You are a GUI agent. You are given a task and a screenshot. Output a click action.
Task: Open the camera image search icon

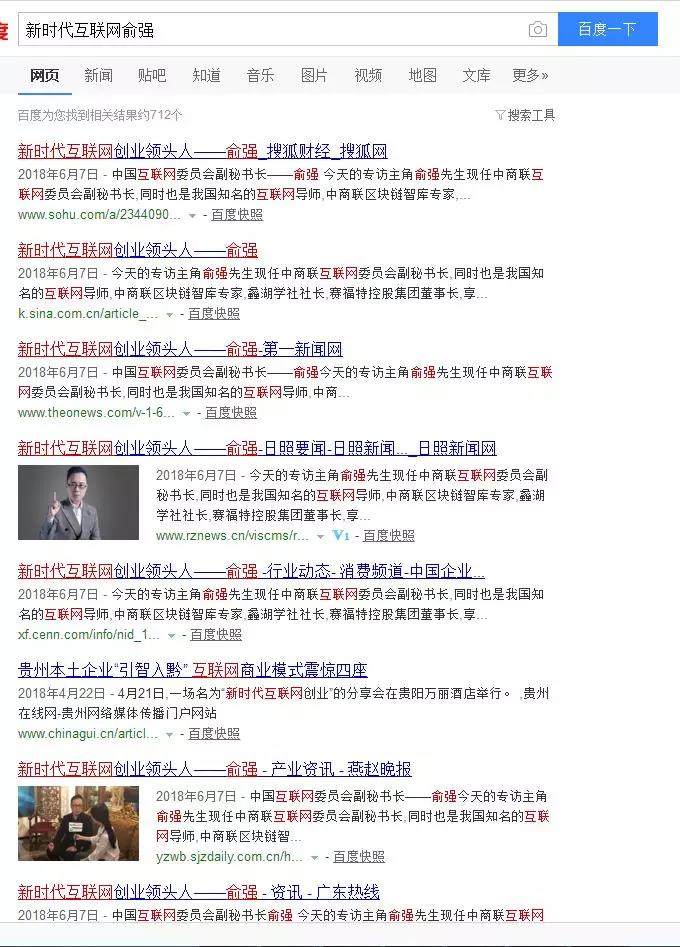[538, 30]
